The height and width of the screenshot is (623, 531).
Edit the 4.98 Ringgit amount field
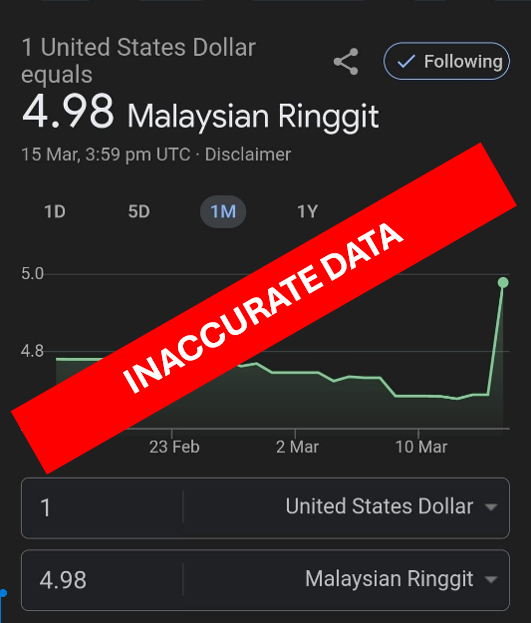tap(103, 580)
